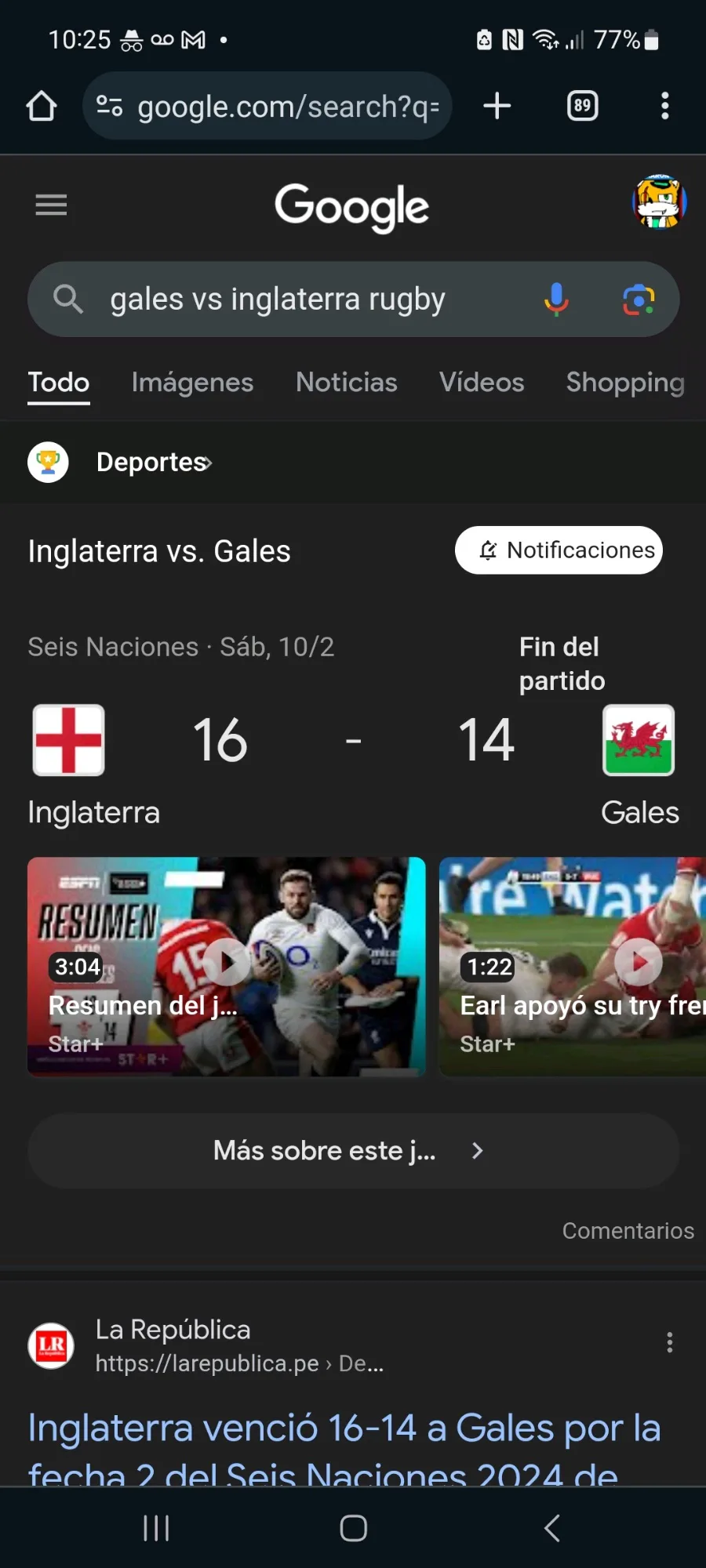The width and height of the screenshot is (706, 1568).
Task: Play the Earl apoyó su try video
Action: 573,966
